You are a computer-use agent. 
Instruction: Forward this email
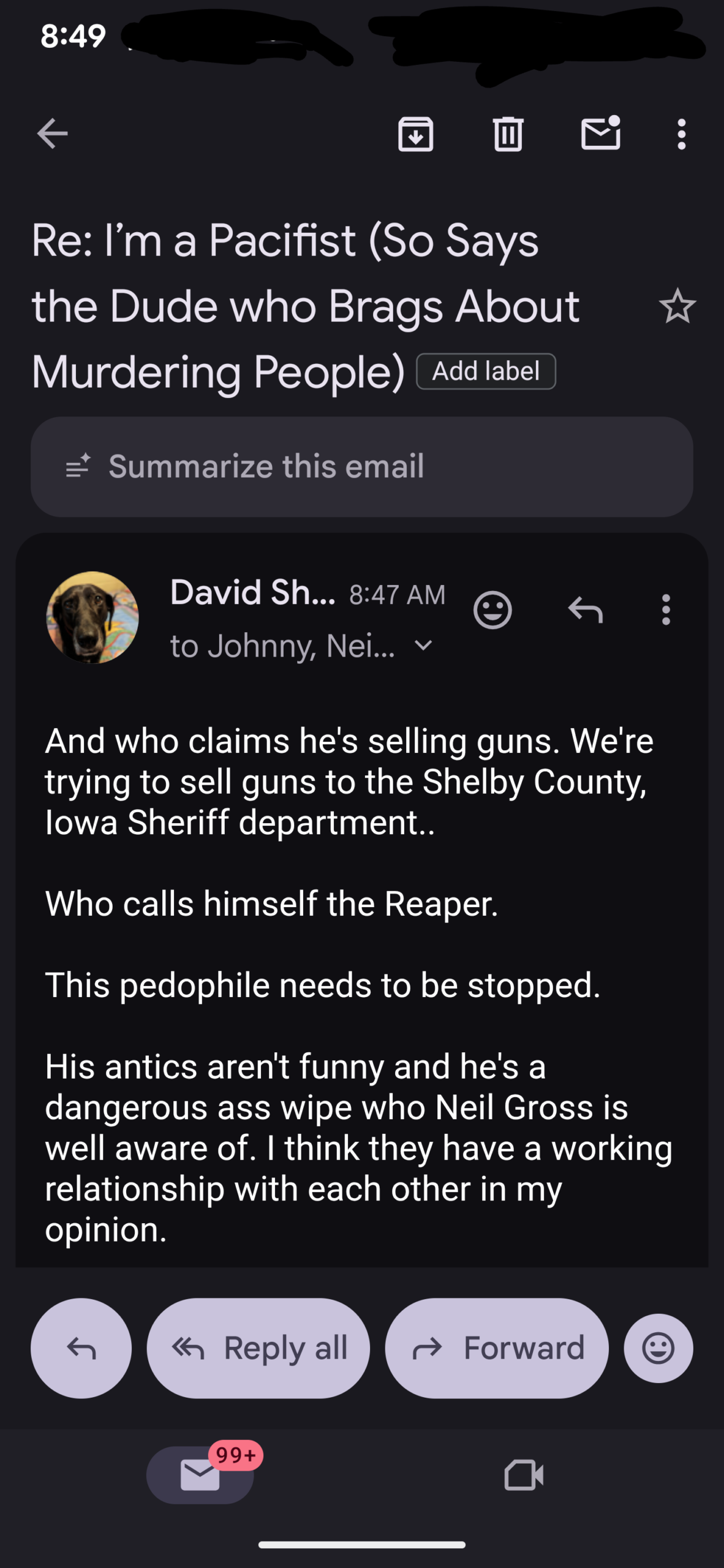(497, 1348)
